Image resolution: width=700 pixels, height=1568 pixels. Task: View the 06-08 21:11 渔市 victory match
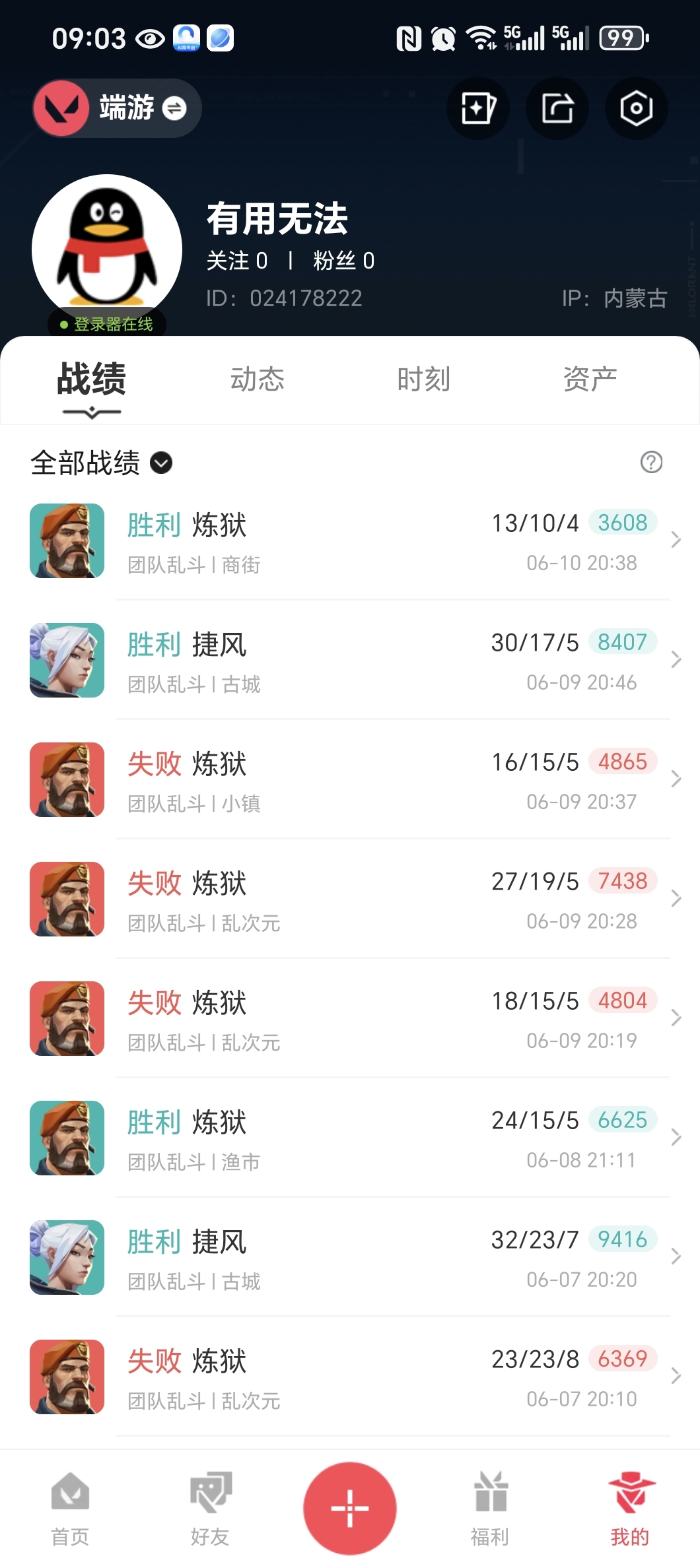pos(350,1138)
